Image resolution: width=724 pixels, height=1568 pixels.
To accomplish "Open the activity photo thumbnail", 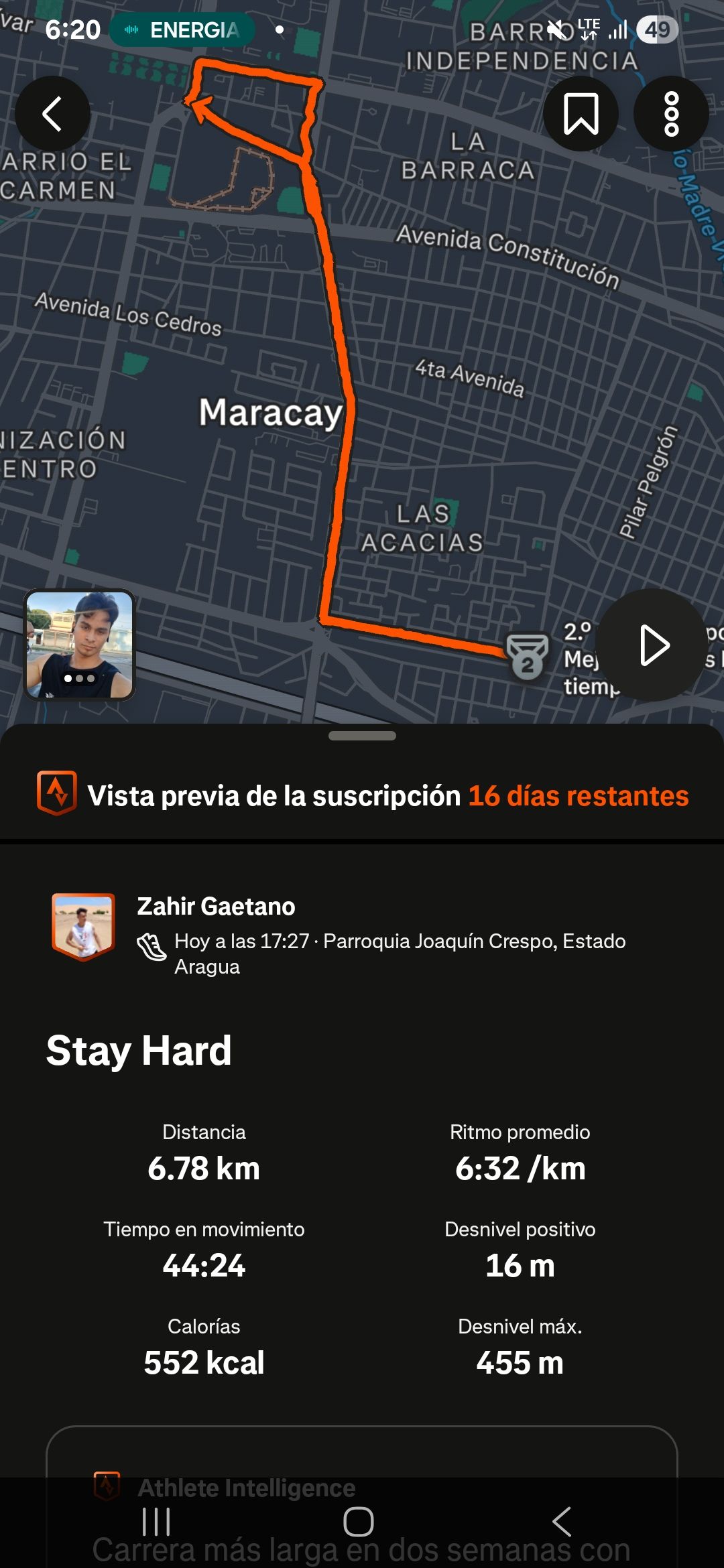I will coord(80,645).
